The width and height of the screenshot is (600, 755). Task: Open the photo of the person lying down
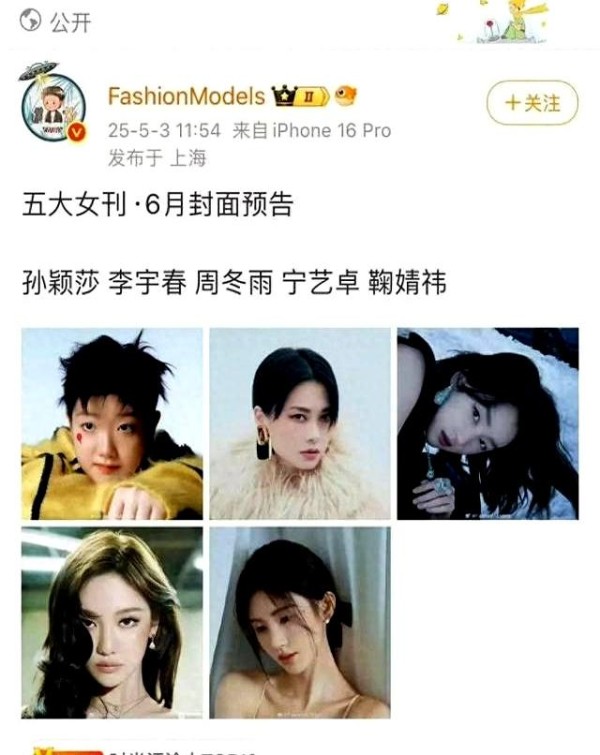[487, 423]
